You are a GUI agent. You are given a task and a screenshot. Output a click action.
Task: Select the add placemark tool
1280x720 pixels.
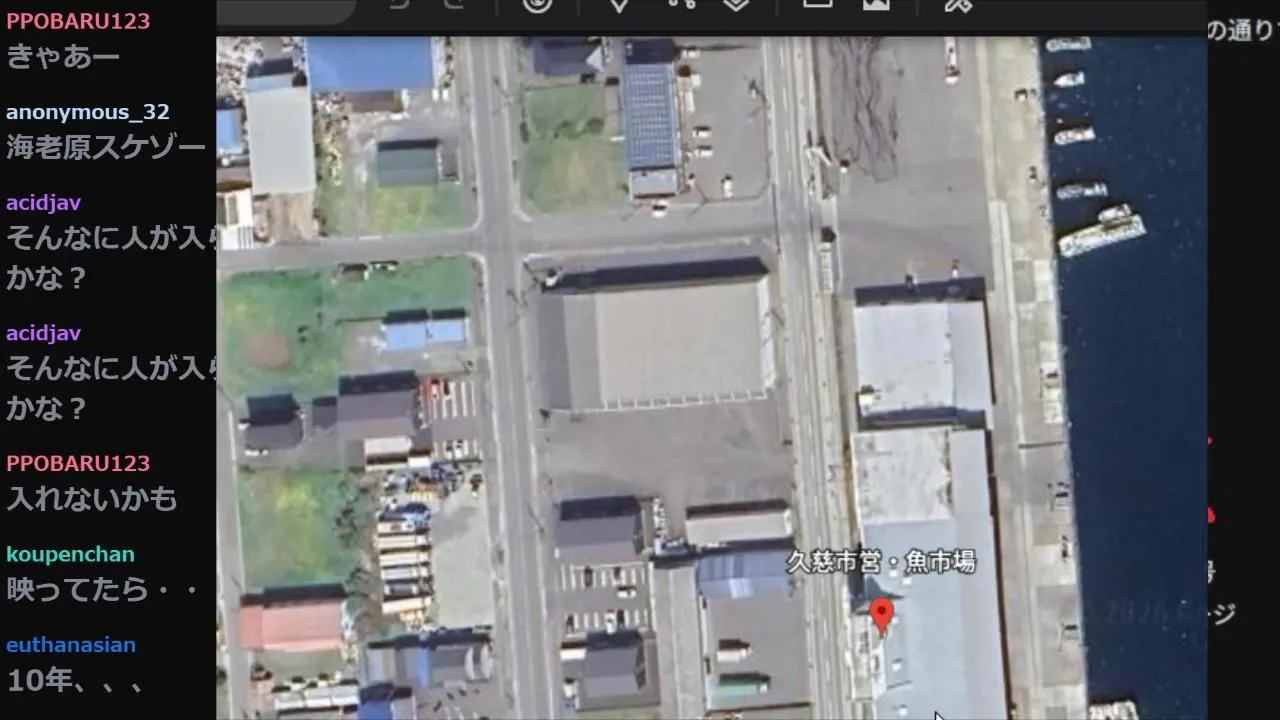619,5
